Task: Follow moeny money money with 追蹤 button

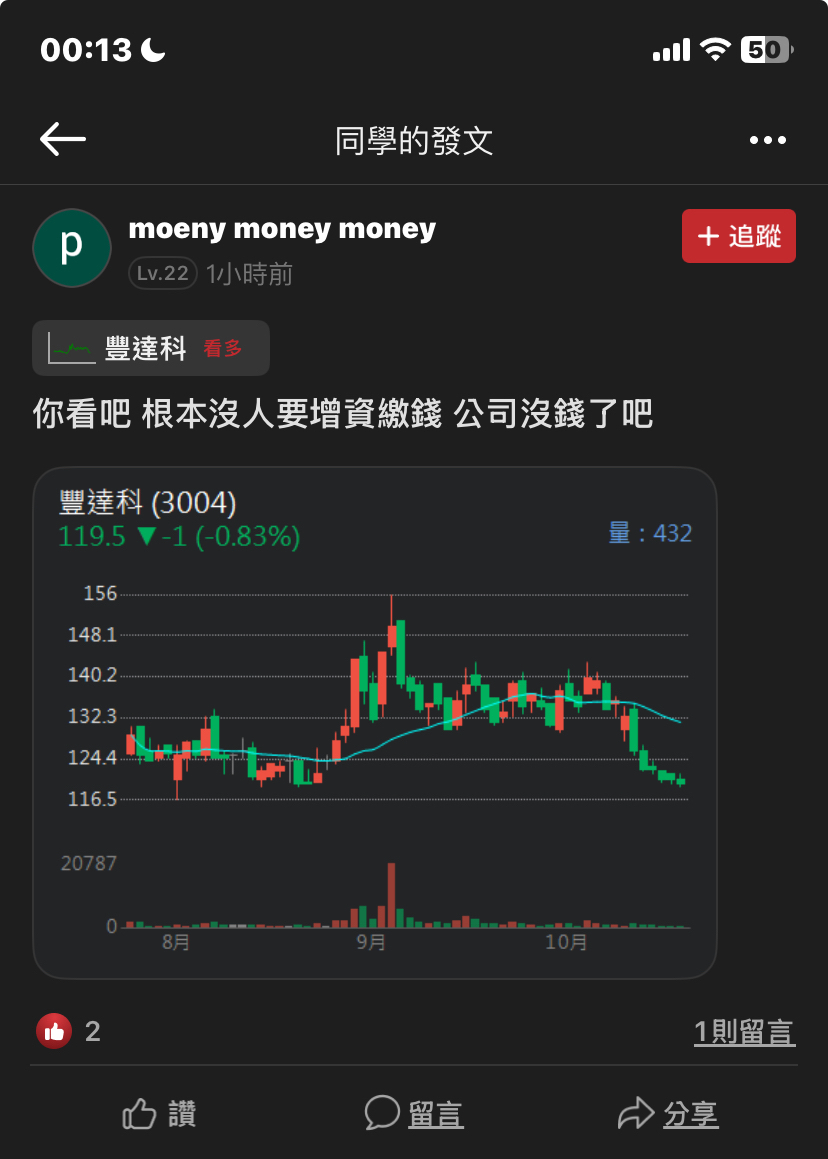Action: [738, 236]
